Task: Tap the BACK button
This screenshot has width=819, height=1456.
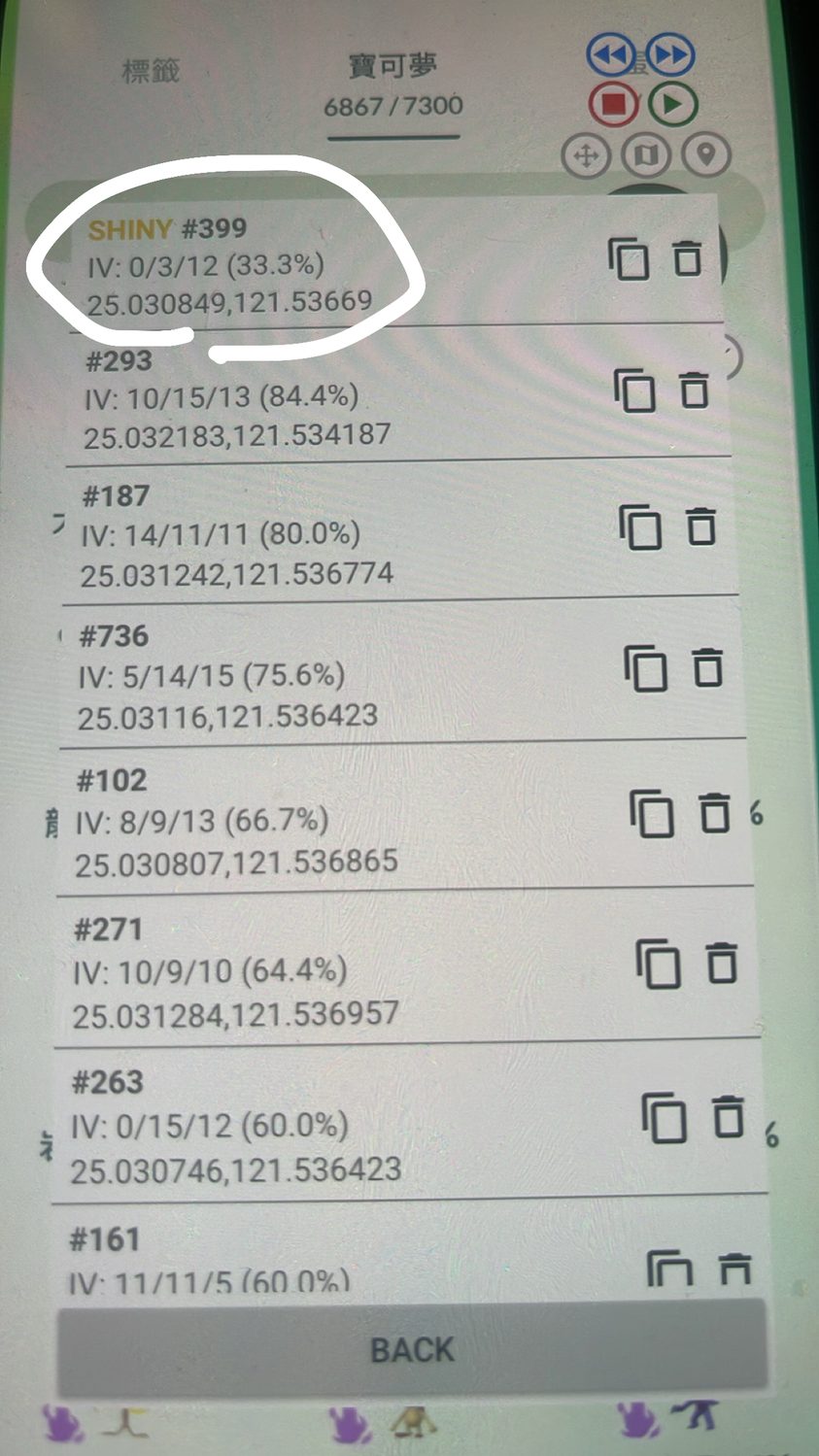Action: (412, 1350)
